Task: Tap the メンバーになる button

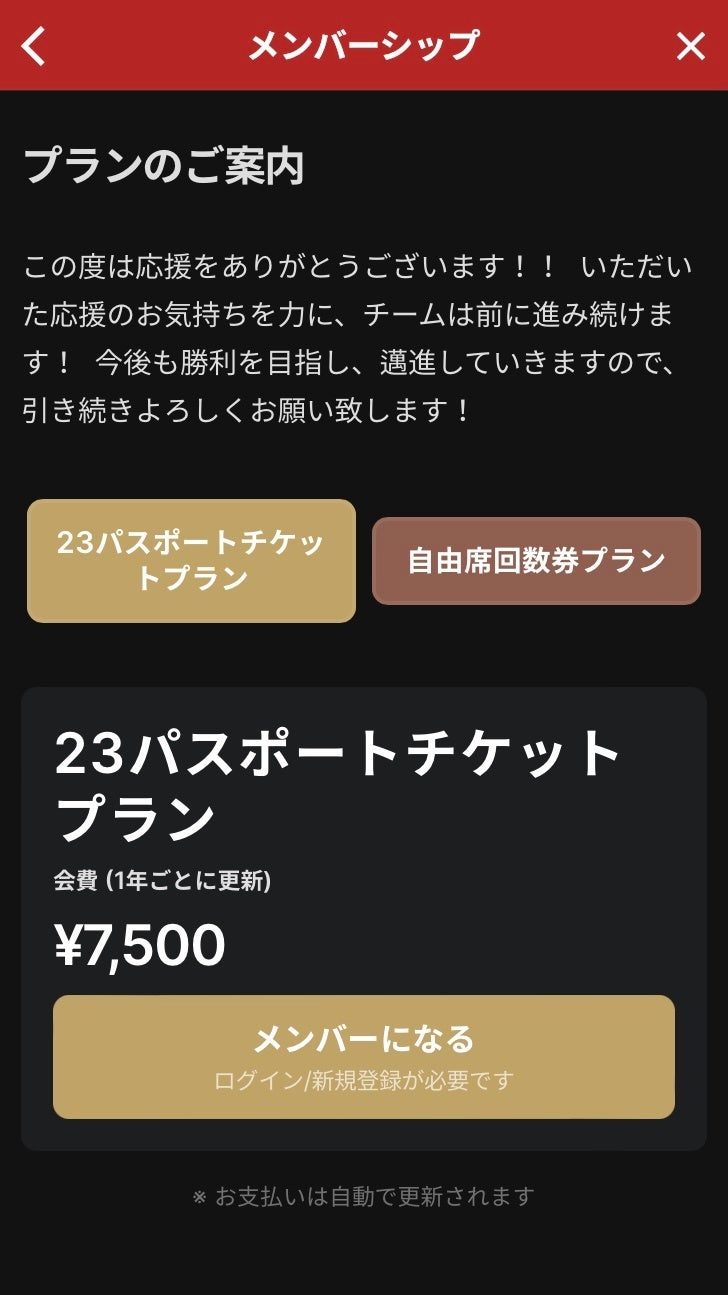Action: point(363,1056)
